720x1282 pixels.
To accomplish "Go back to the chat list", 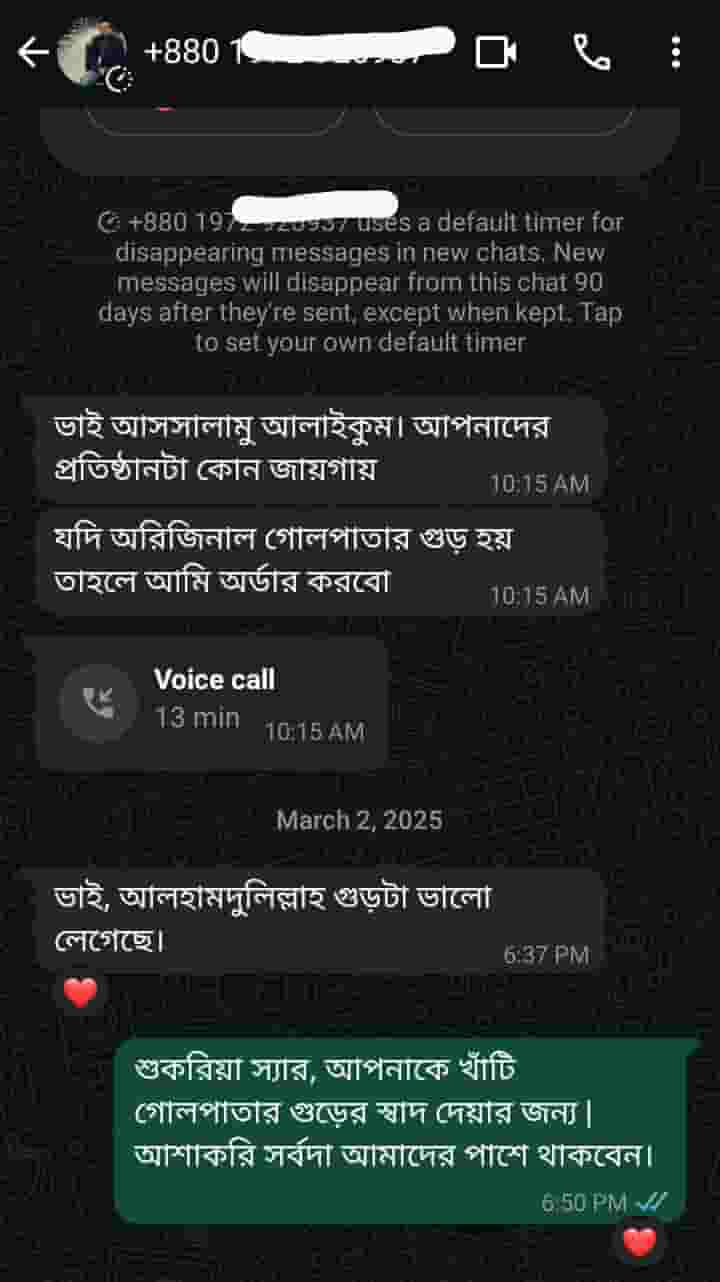I will (31, 53).
